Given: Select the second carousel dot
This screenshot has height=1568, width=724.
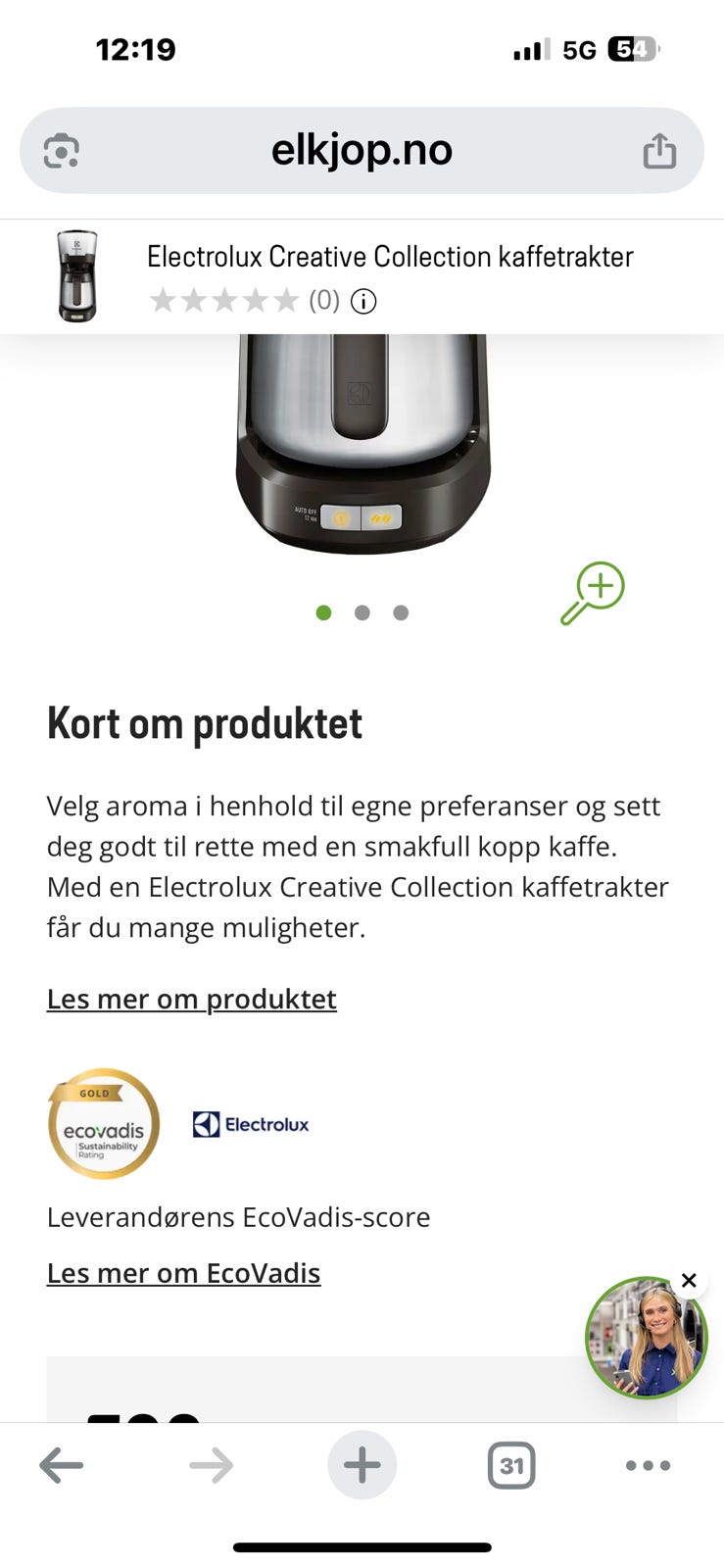Looking at the screenshot, I should 362,612.
